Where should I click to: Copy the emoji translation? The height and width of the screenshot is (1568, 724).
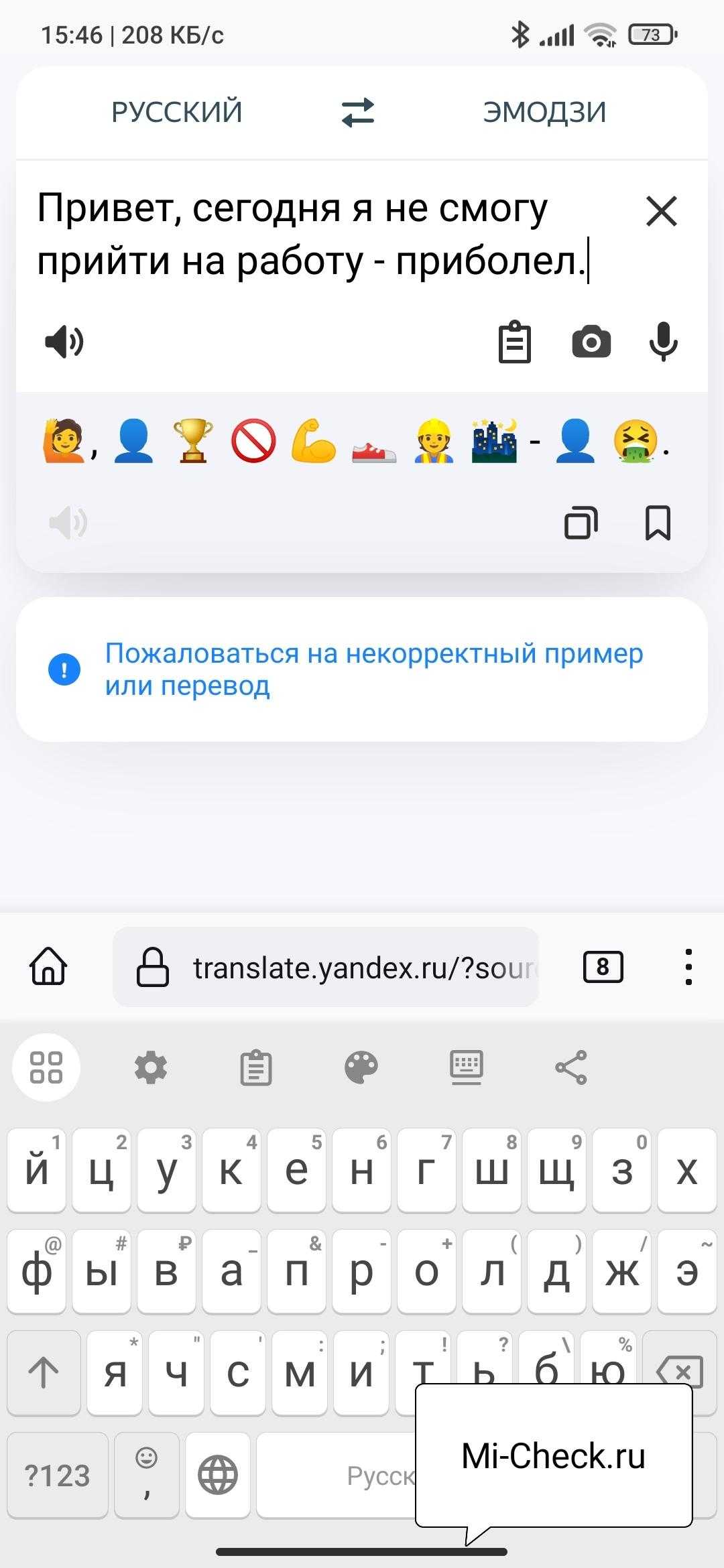pos(581,523)
